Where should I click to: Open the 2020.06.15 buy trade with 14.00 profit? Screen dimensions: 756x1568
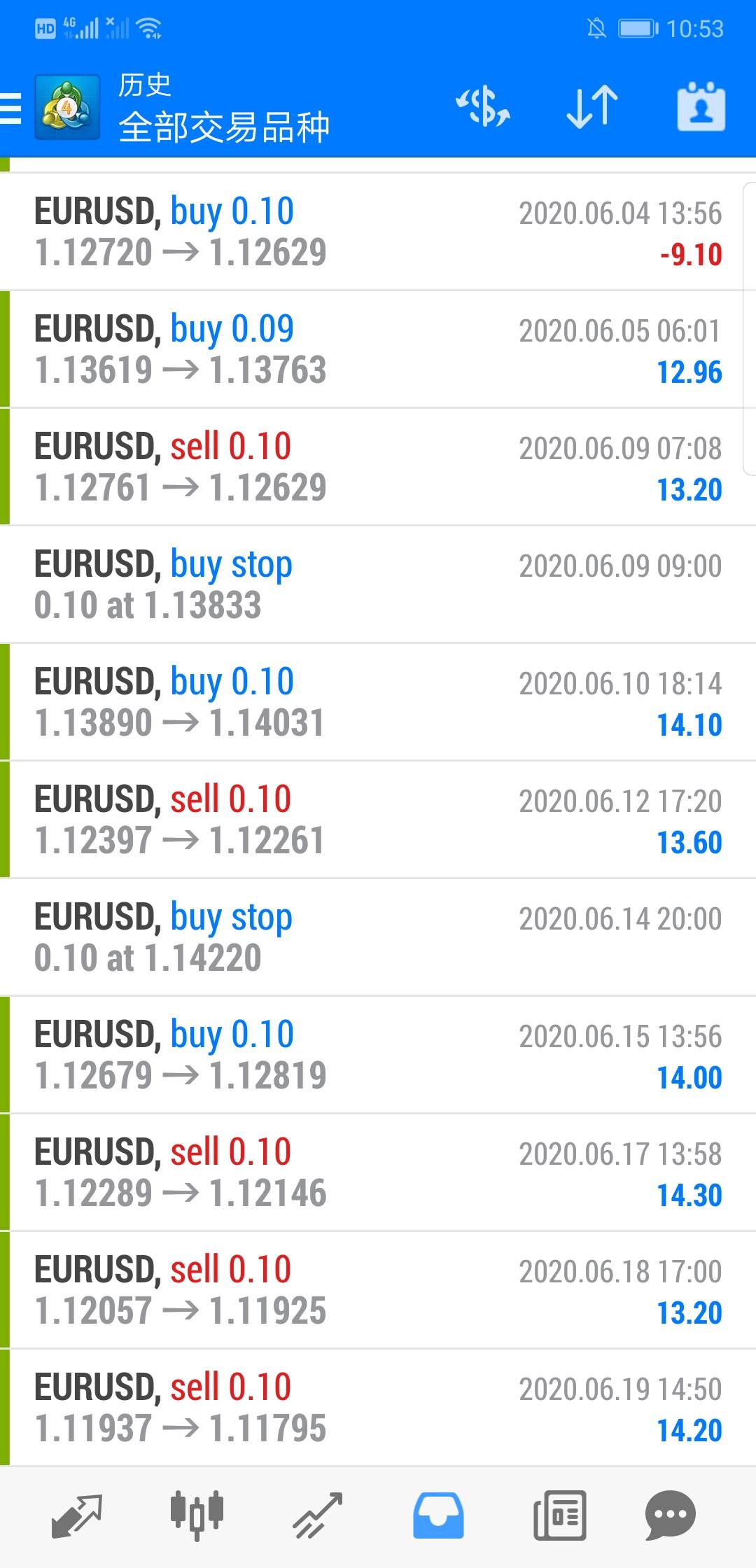(x=378, y=1055)
